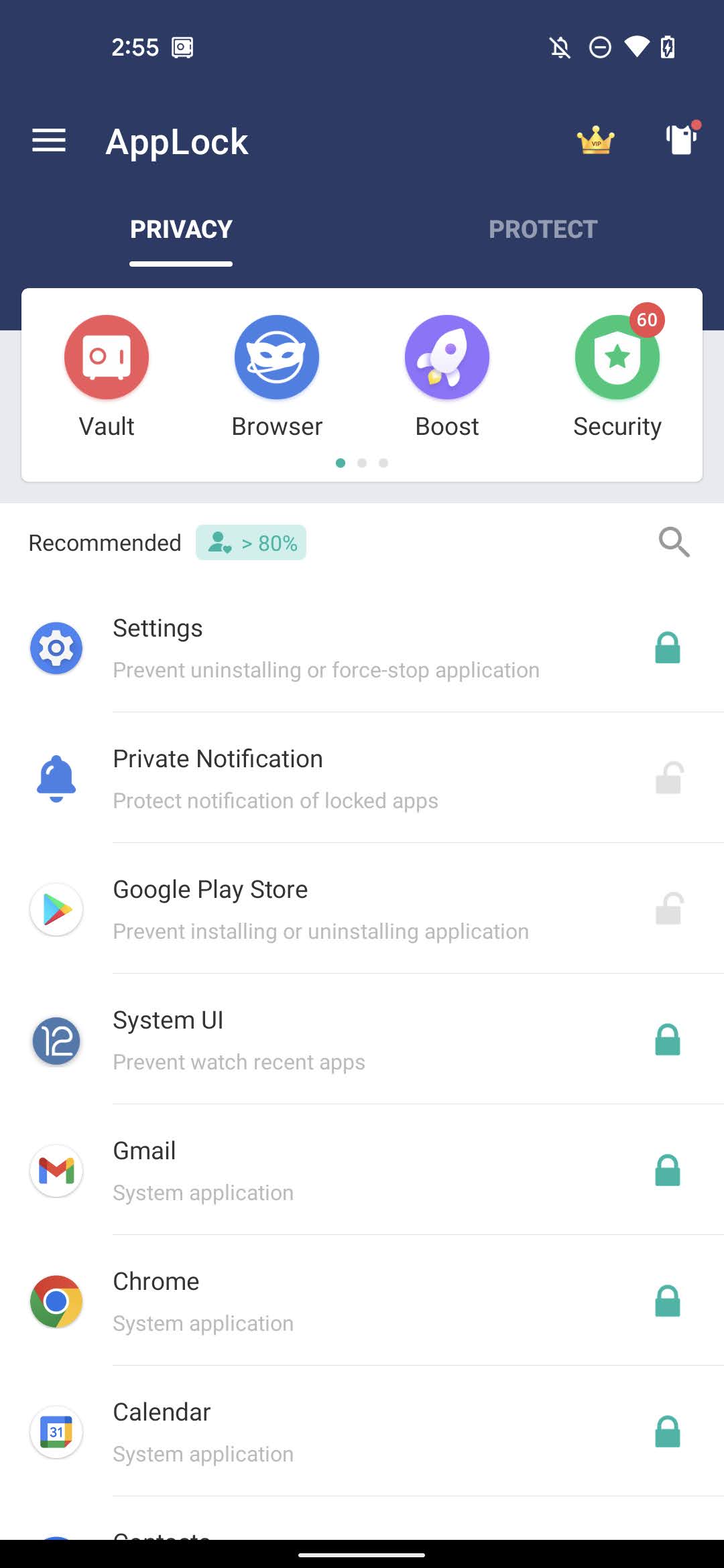This screenshot has width=724, height=1568.
Task: Tap the Google Play Store app icon
Action: click(56, 909)
